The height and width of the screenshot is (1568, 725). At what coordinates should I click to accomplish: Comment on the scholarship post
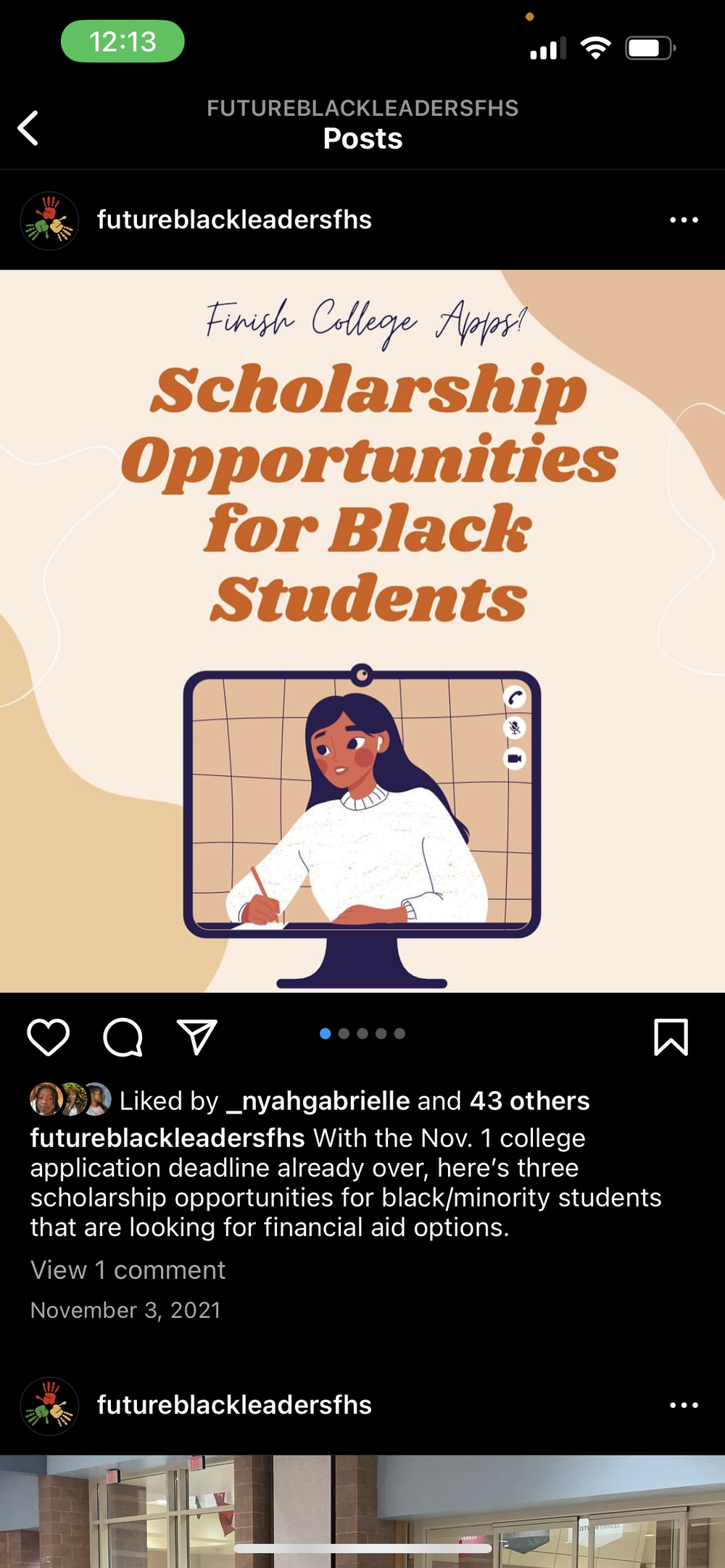[123, 1037]
